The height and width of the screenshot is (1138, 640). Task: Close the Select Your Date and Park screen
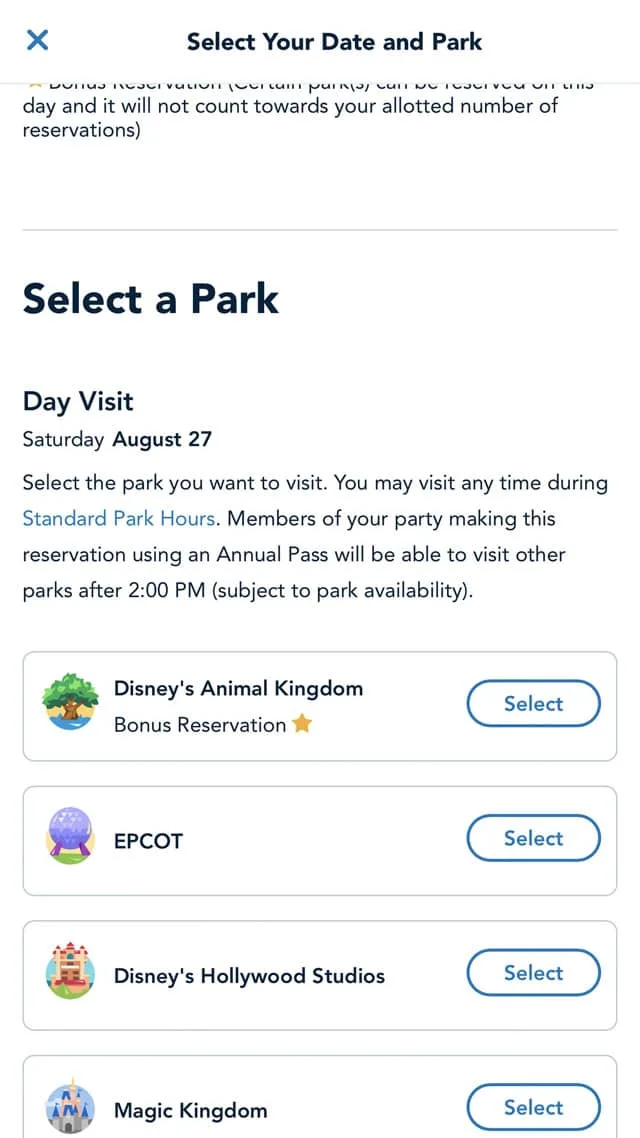(x=37, y=40)
